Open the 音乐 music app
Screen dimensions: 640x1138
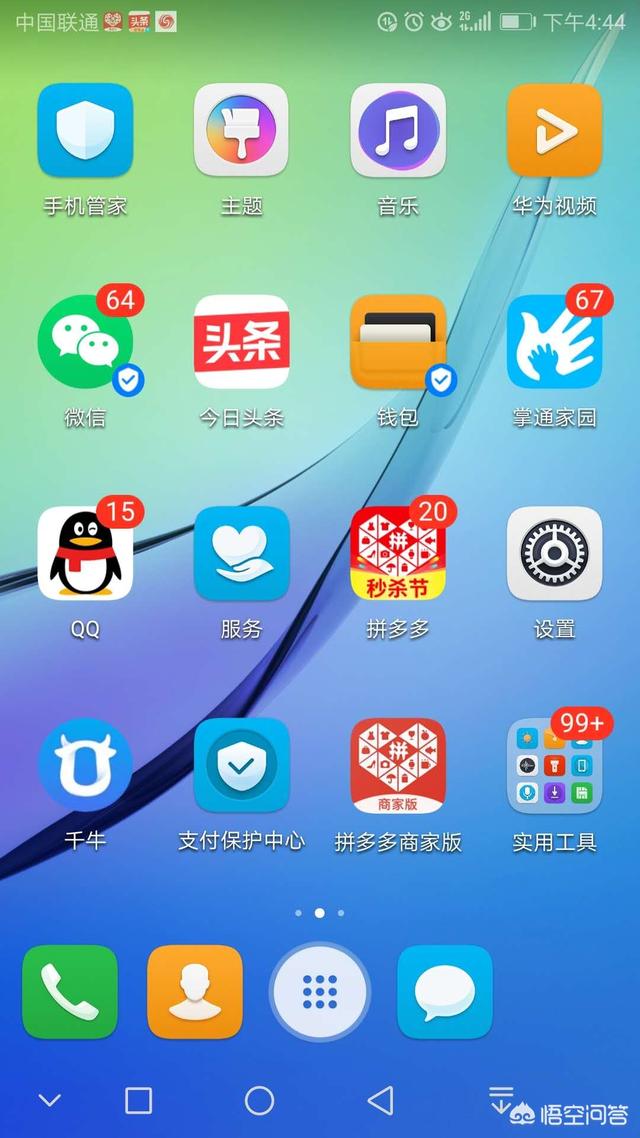pyautogui.click(x=398, y=130)
